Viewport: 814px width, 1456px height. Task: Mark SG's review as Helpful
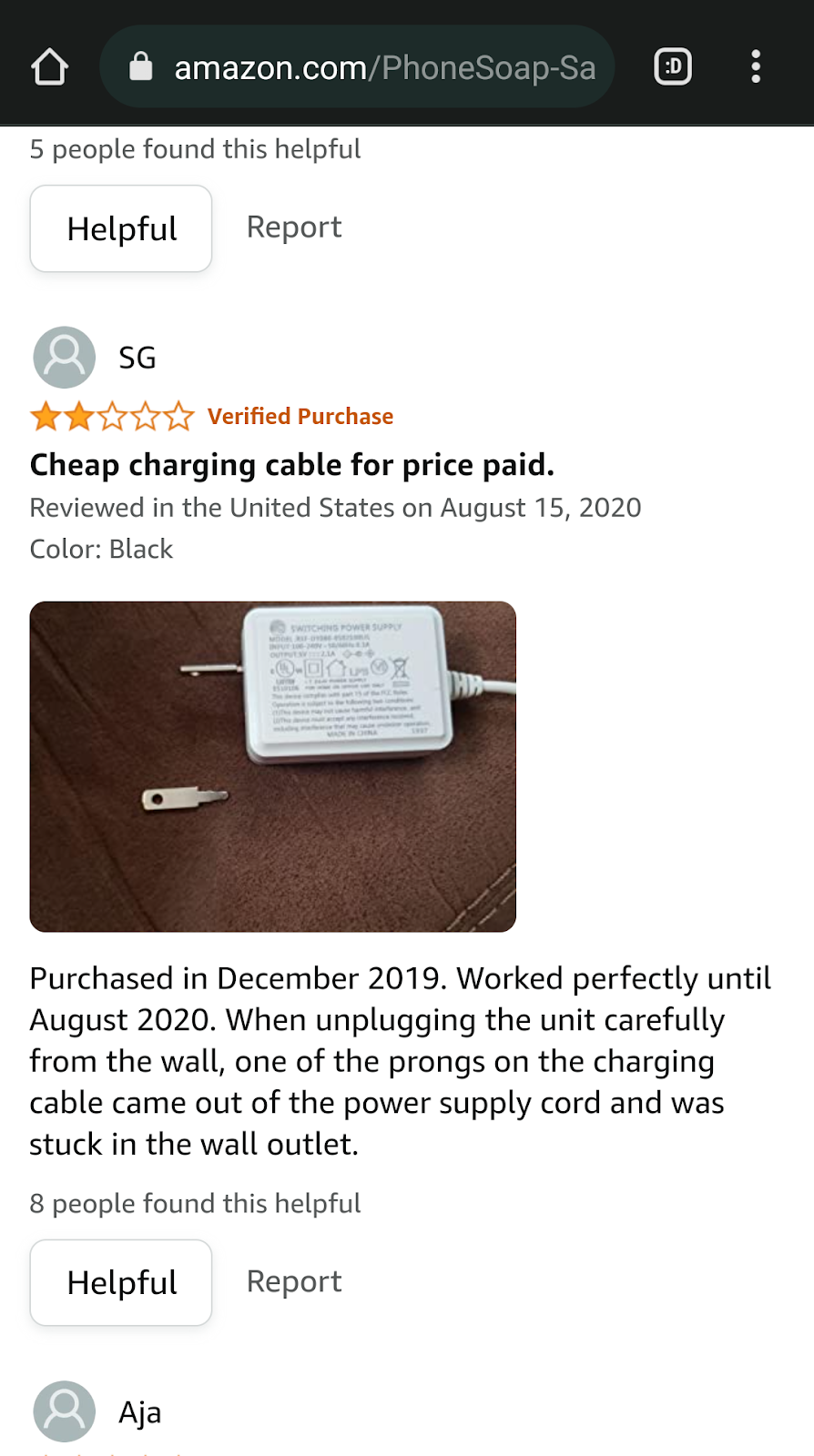click(x=121, y=1282)
